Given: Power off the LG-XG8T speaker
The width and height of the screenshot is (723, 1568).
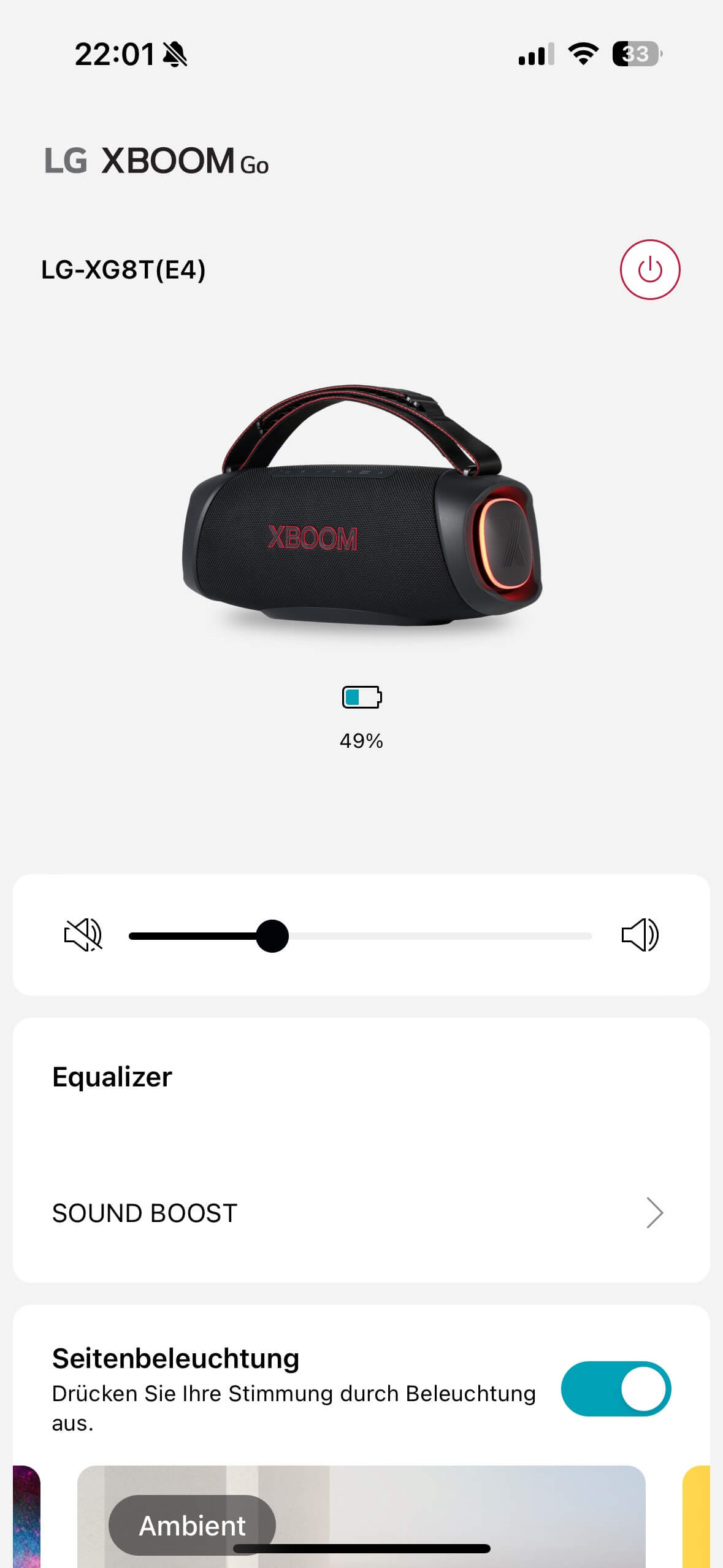Looking at the screenshot, I should [x=649, y=269].
